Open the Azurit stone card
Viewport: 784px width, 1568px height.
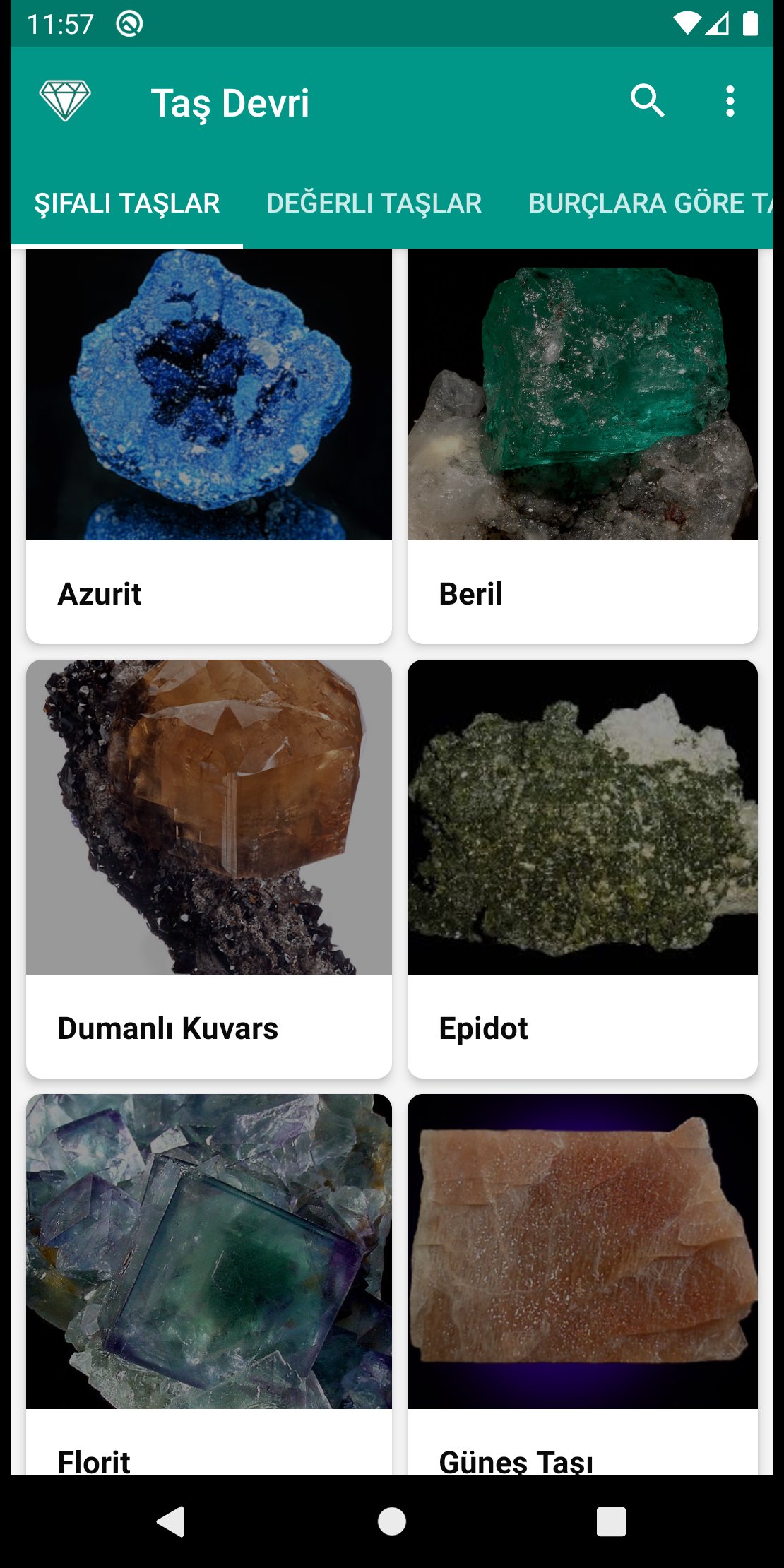pos(208,445)
